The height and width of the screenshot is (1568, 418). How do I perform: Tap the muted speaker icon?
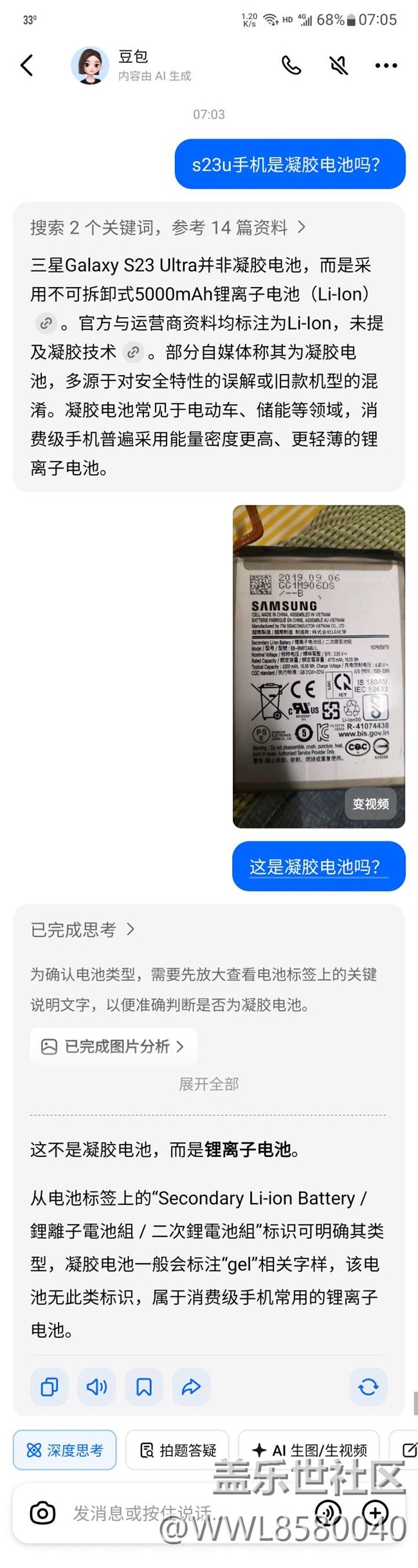pyautogui.click(x=338, y=65)
